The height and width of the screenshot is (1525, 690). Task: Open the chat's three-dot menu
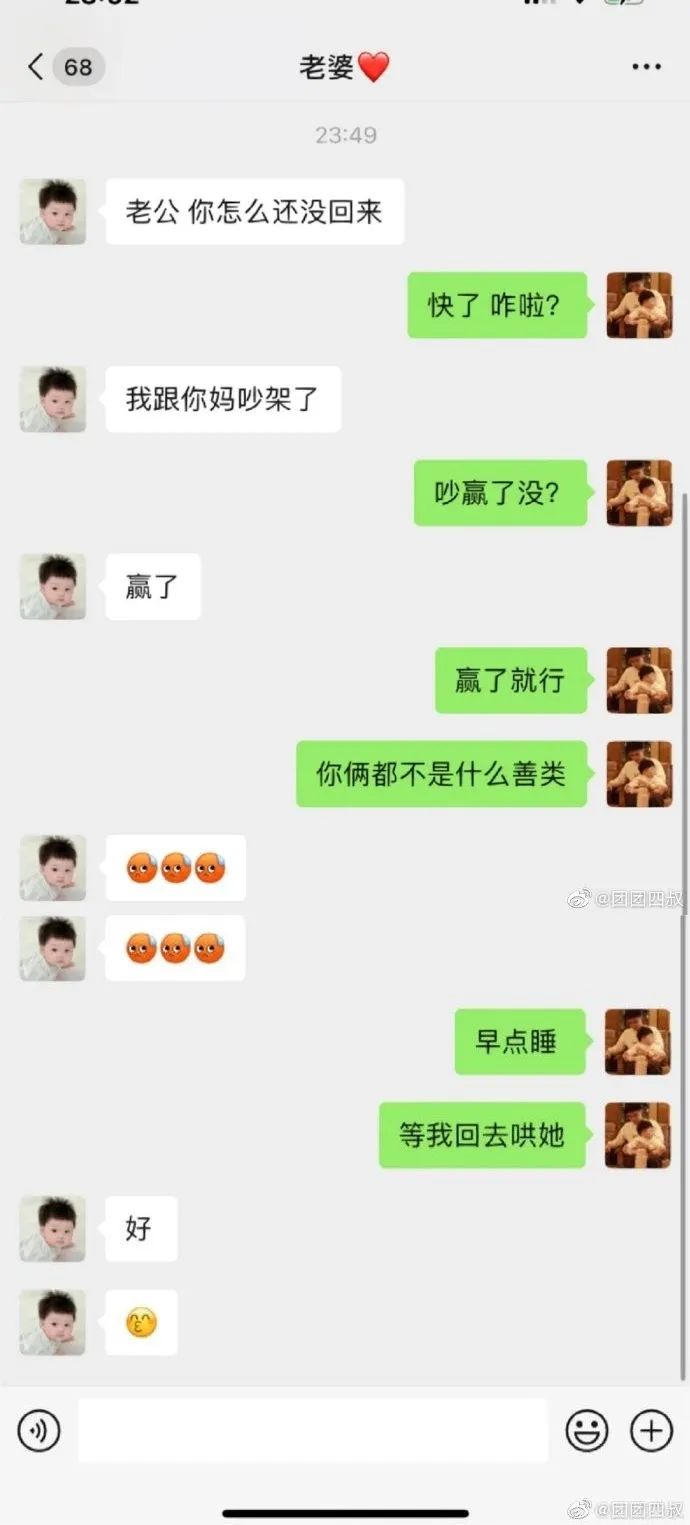tap(646, 67)
